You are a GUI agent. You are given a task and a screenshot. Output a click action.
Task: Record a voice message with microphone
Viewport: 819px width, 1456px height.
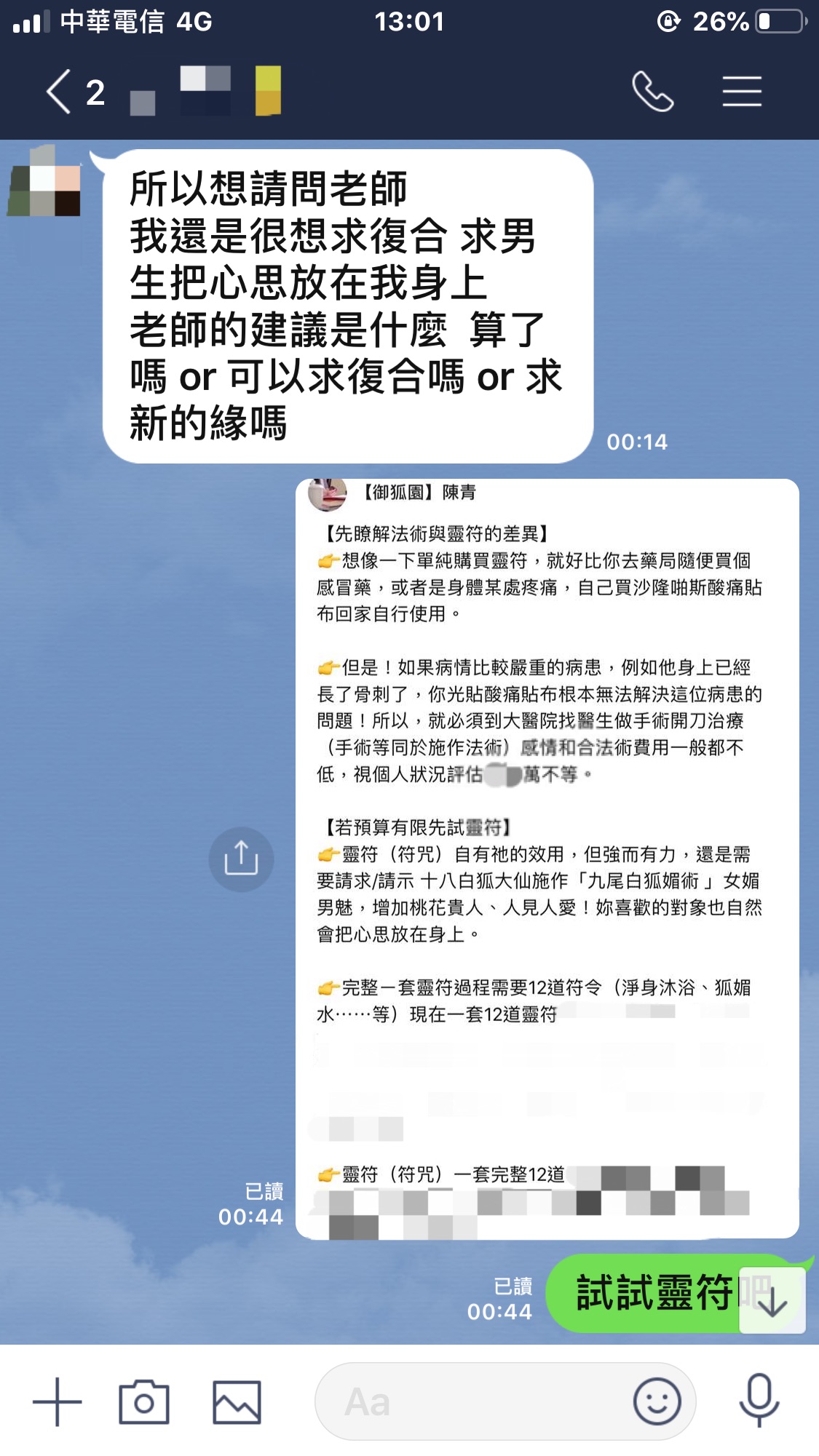click(759, 1401)
